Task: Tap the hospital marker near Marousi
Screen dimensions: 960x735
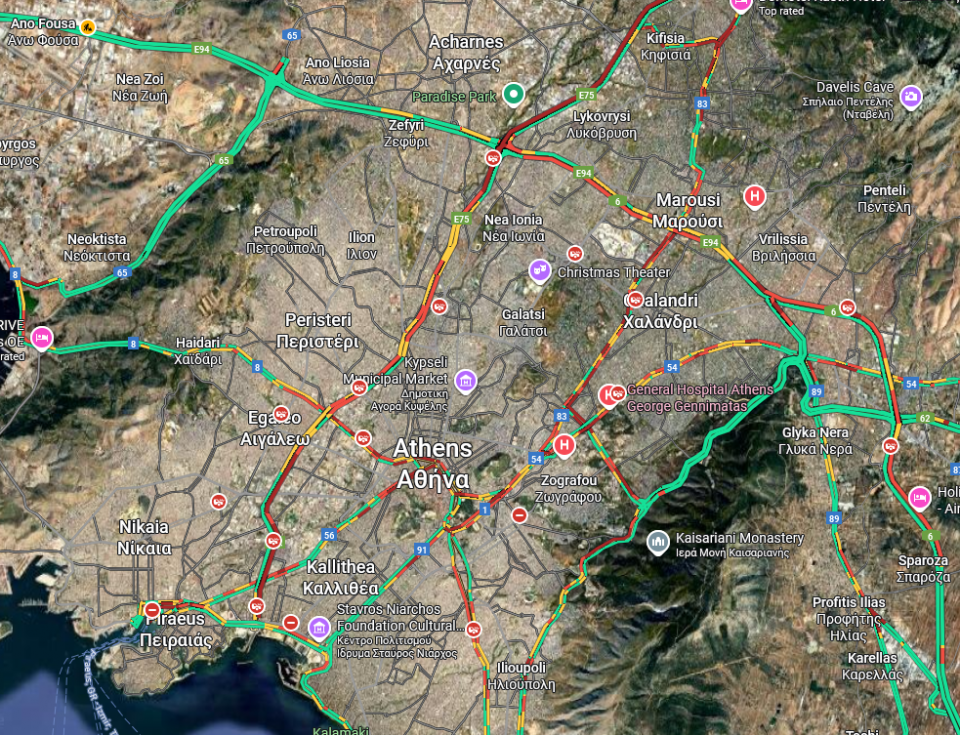Action: coord(755,197)
